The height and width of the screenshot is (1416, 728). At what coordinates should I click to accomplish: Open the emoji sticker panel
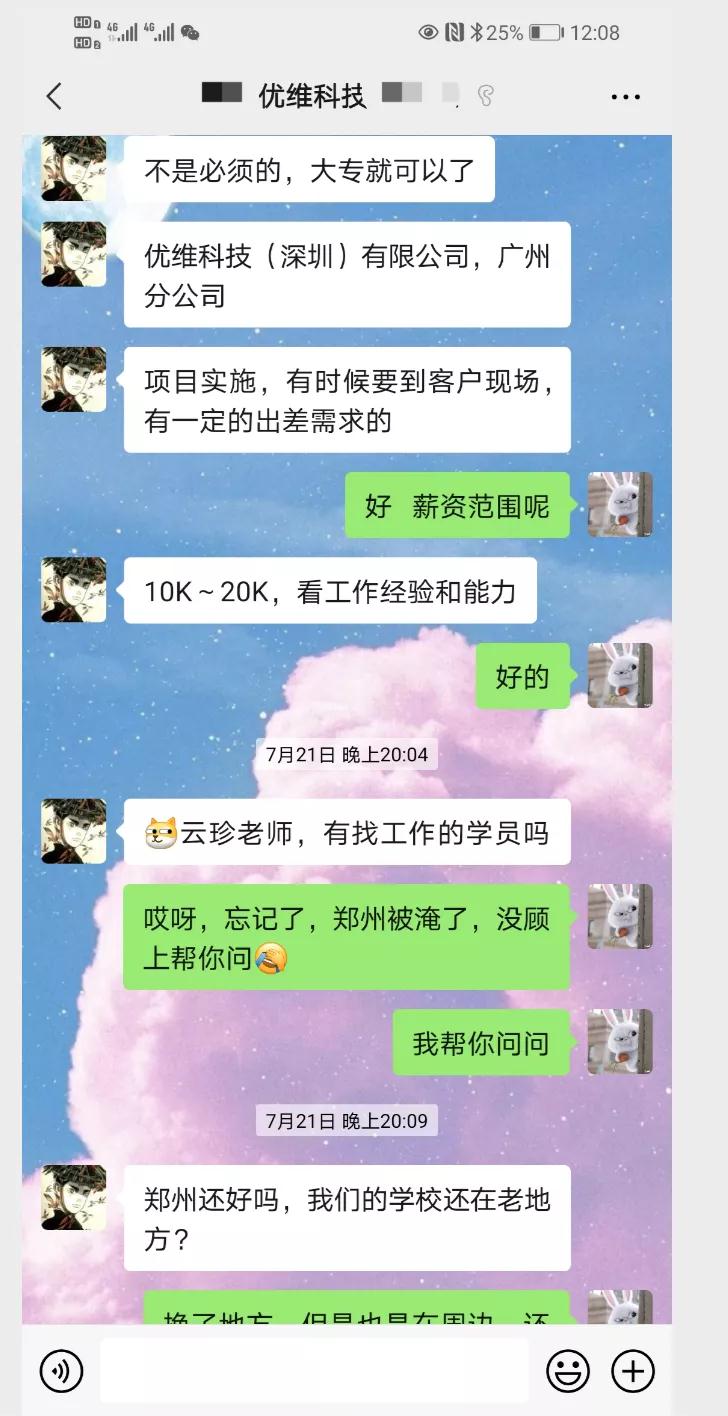click(567, 1370)
